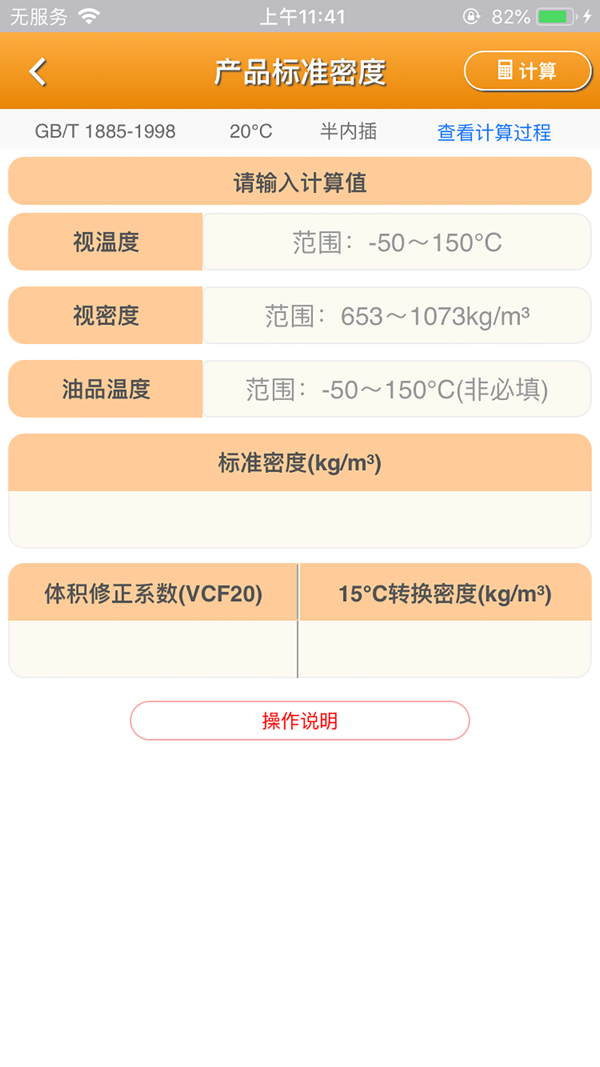
Task: Open the 查看计算过程 link
Action: point(494,132)
